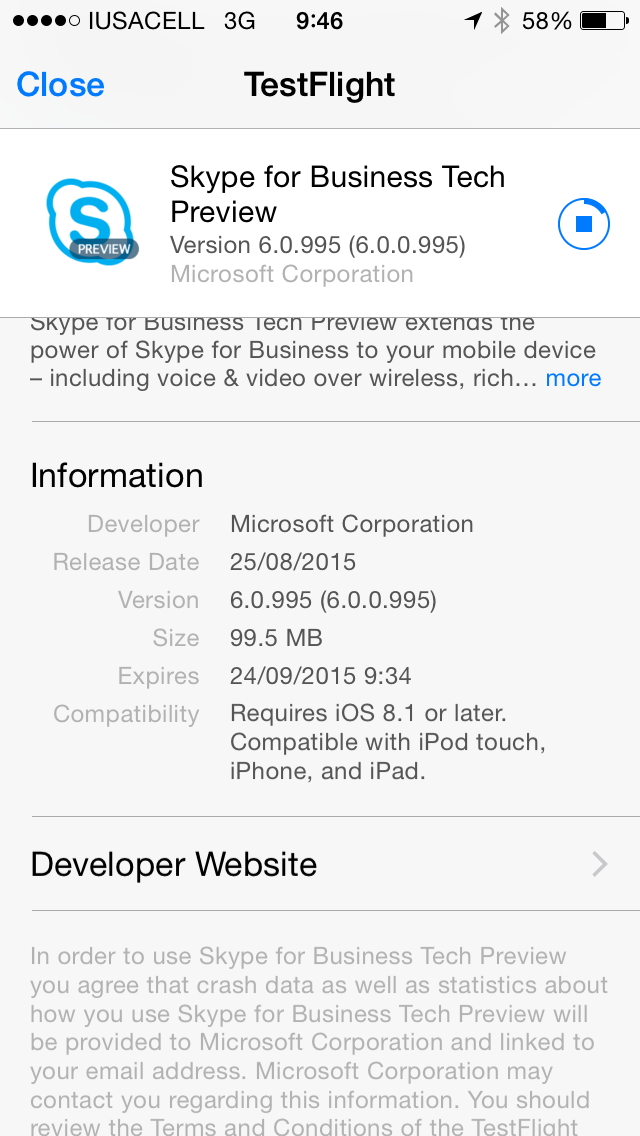Close the TestFlight view

pyautogui.click(x=60, y=85)
